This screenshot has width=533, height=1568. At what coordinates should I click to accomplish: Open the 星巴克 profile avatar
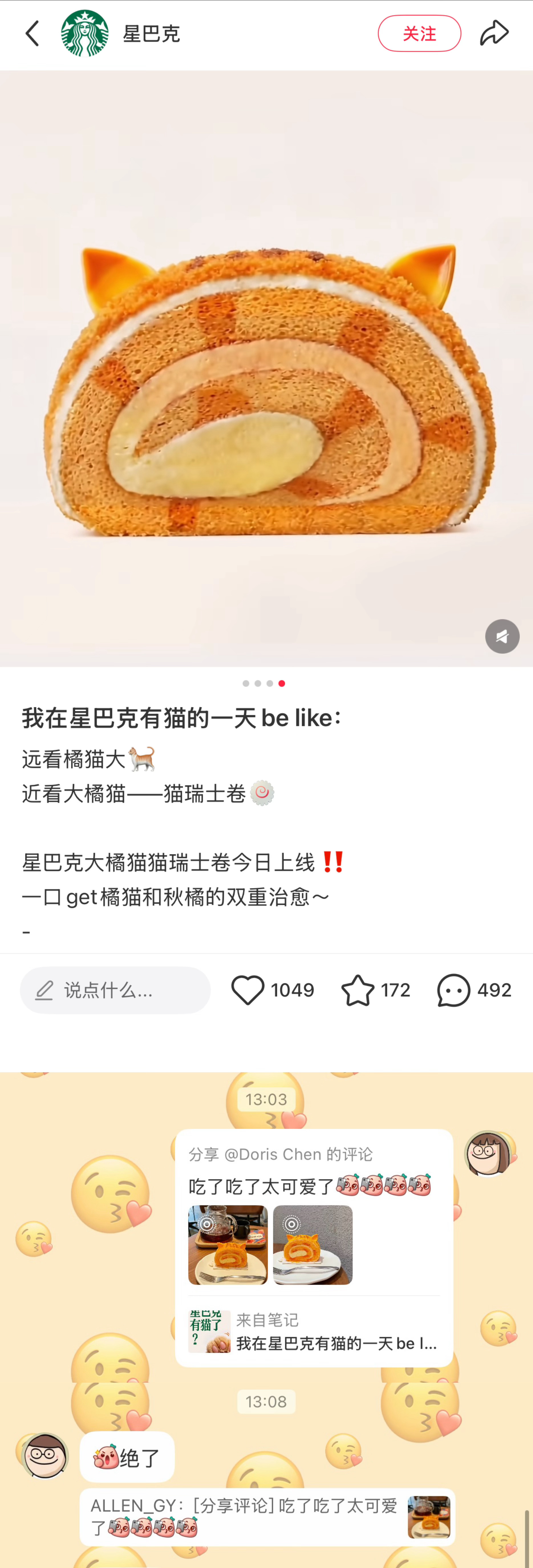pyautogui.click(x=85, y=33)
